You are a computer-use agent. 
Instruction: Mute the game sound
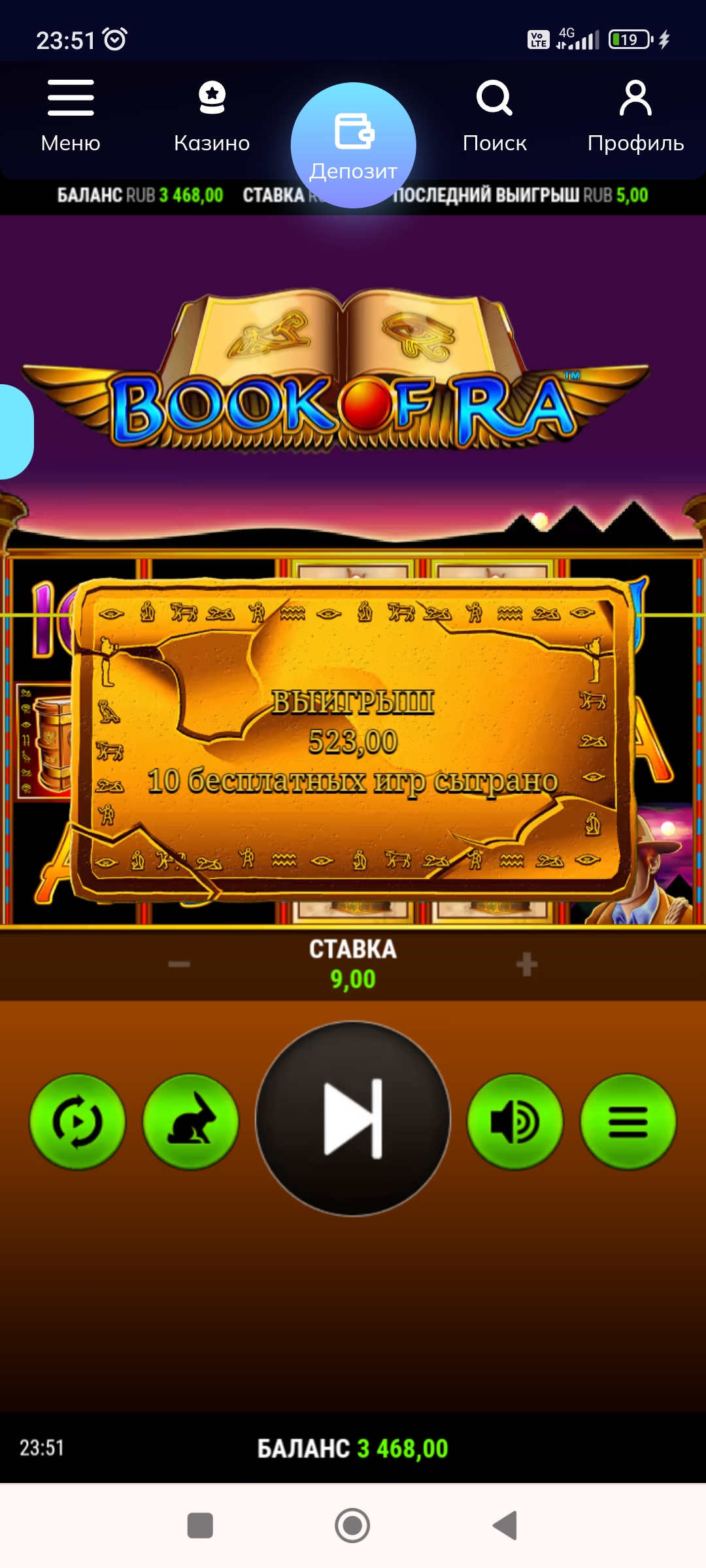coord(515,1122)
